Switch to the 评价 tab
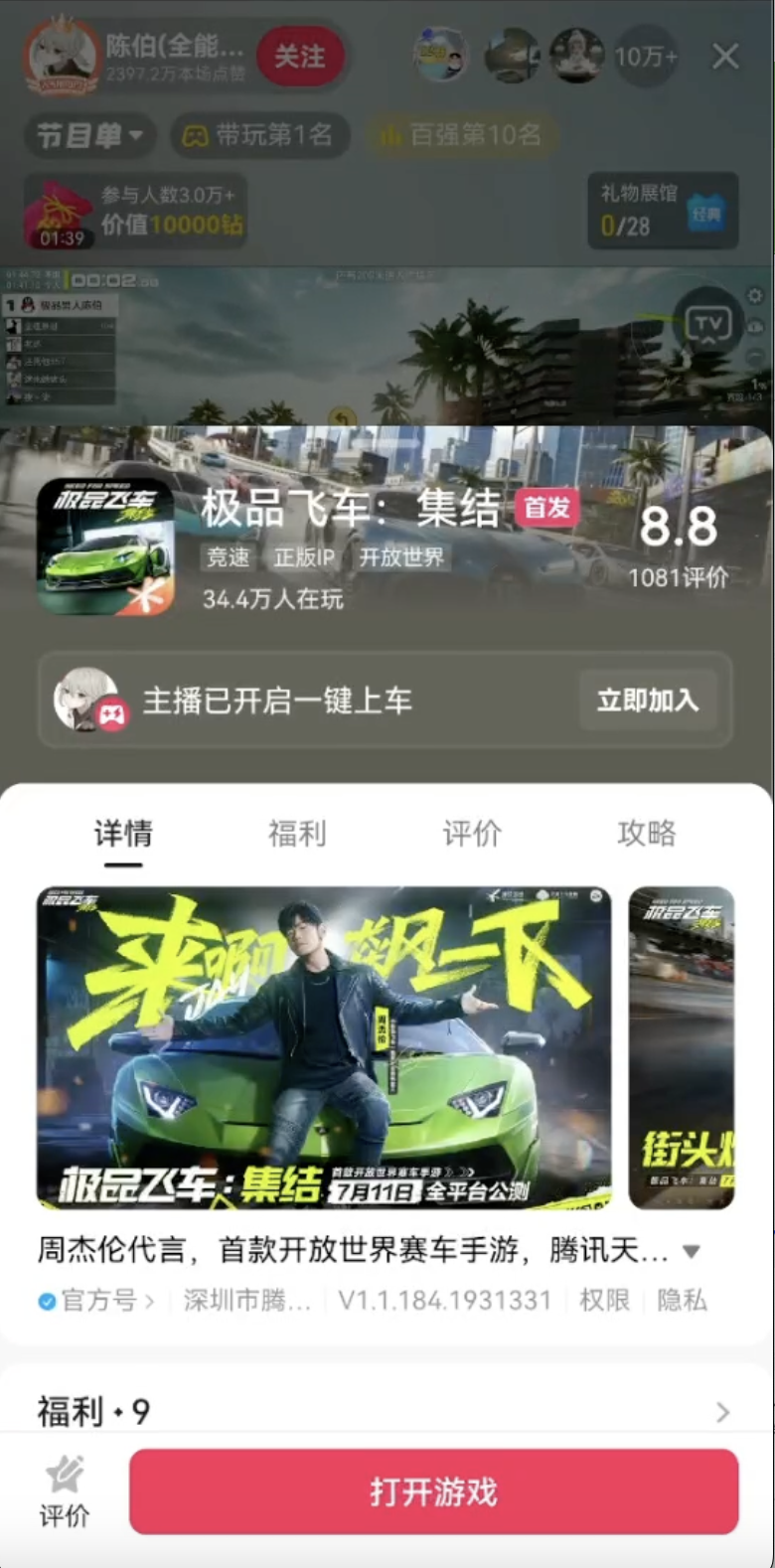Screen dimensions: 775x1568 click(x=472, y=833)
